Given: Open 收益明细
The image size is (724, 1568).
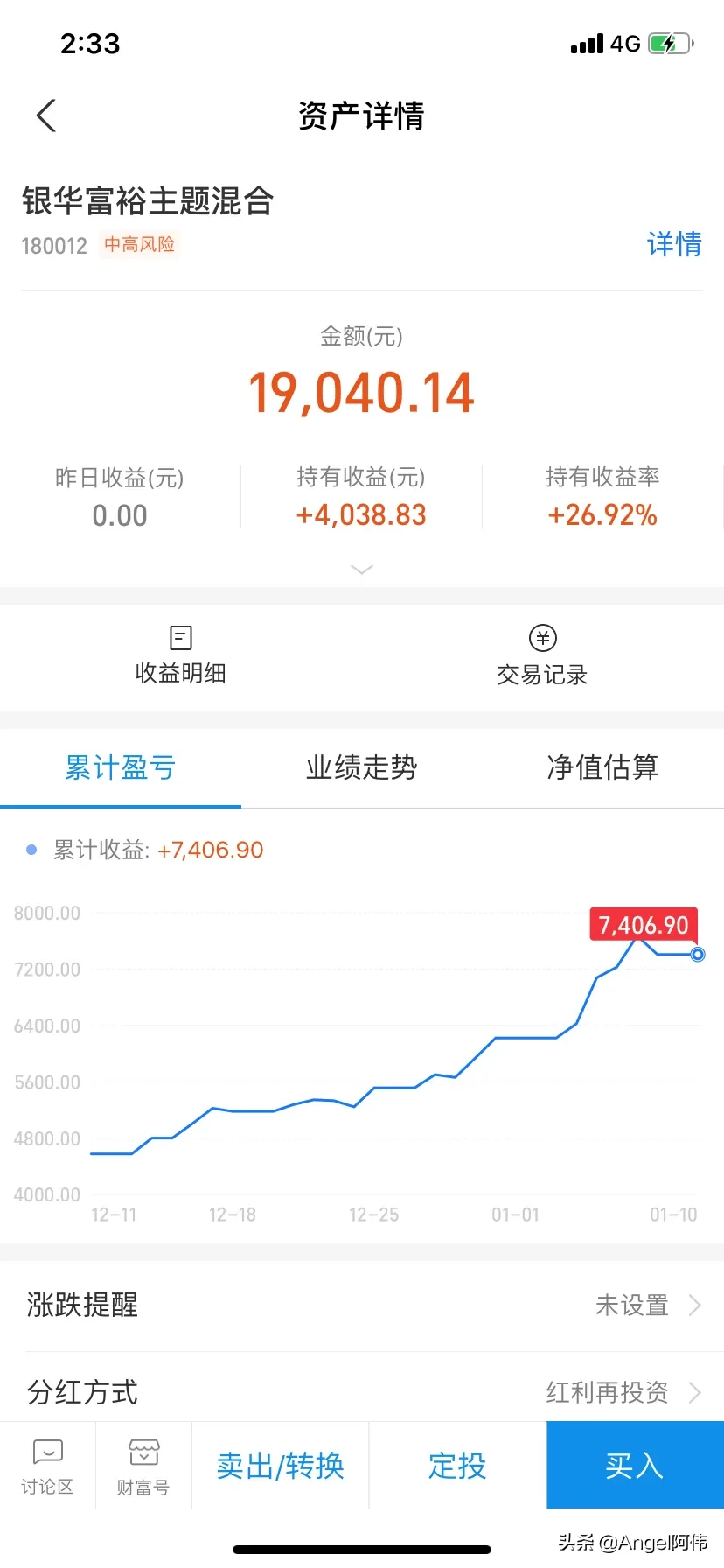Looking at the screenshot, I should [x=181, y=655].
